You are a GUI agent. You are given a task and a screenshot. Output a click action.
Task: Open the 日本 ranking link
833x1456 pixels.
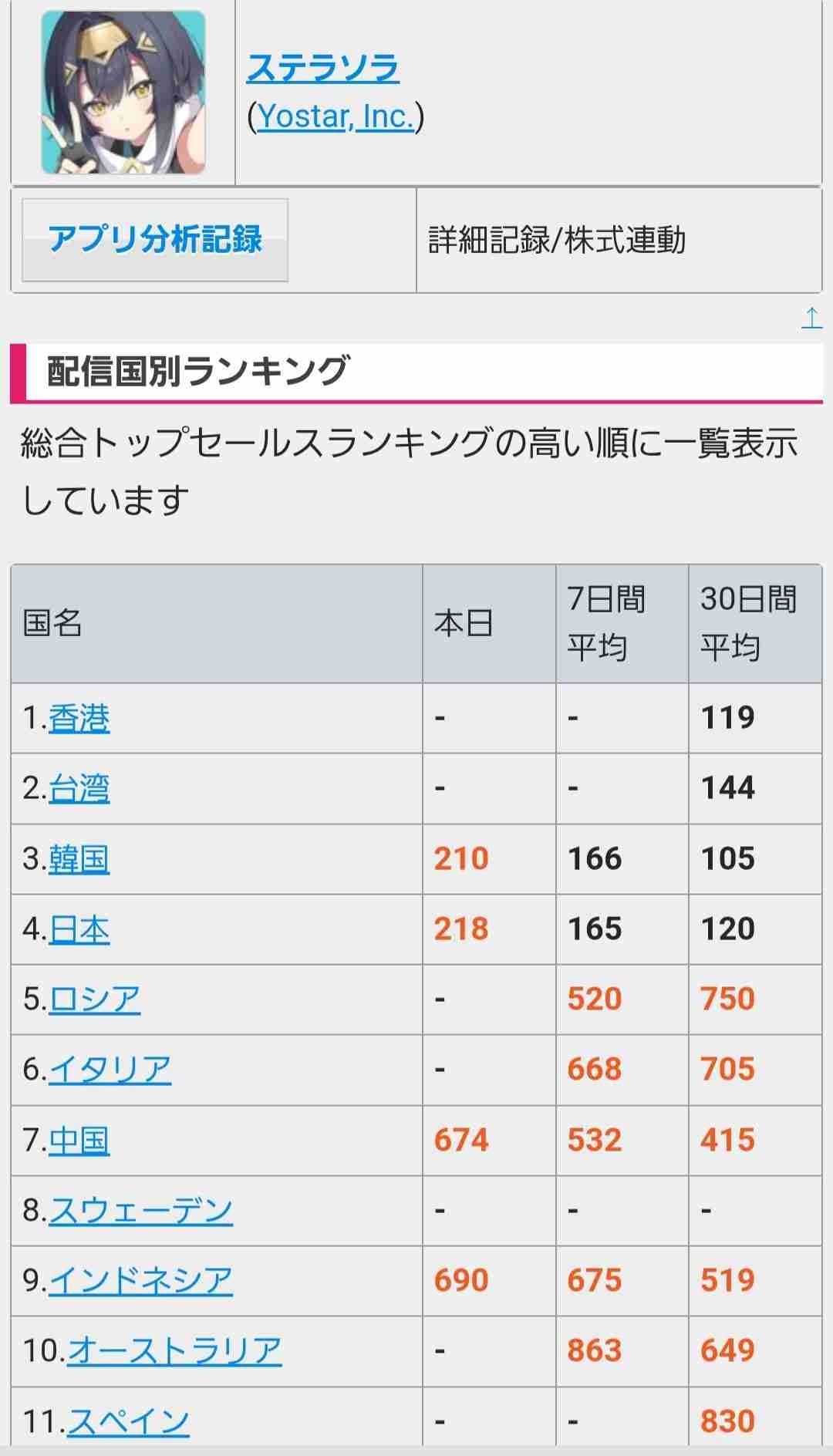79,929
